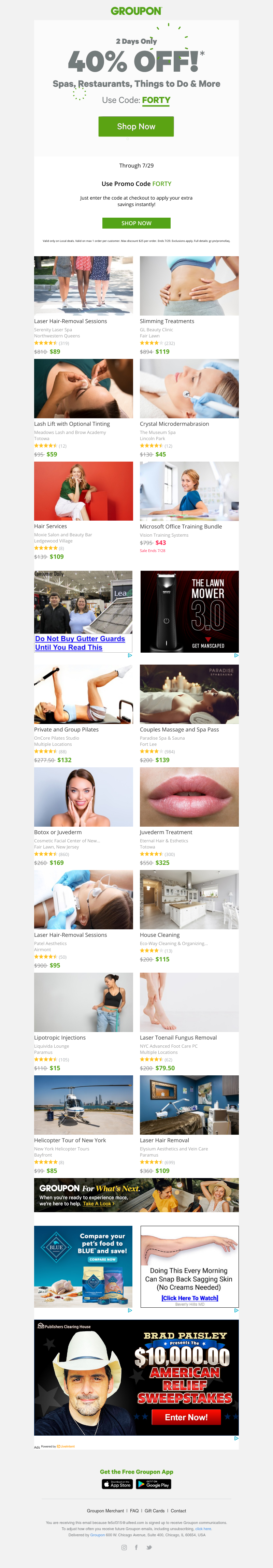
Task: View Couples Massage and Spa Pass deal
Action: coord(179,729)
